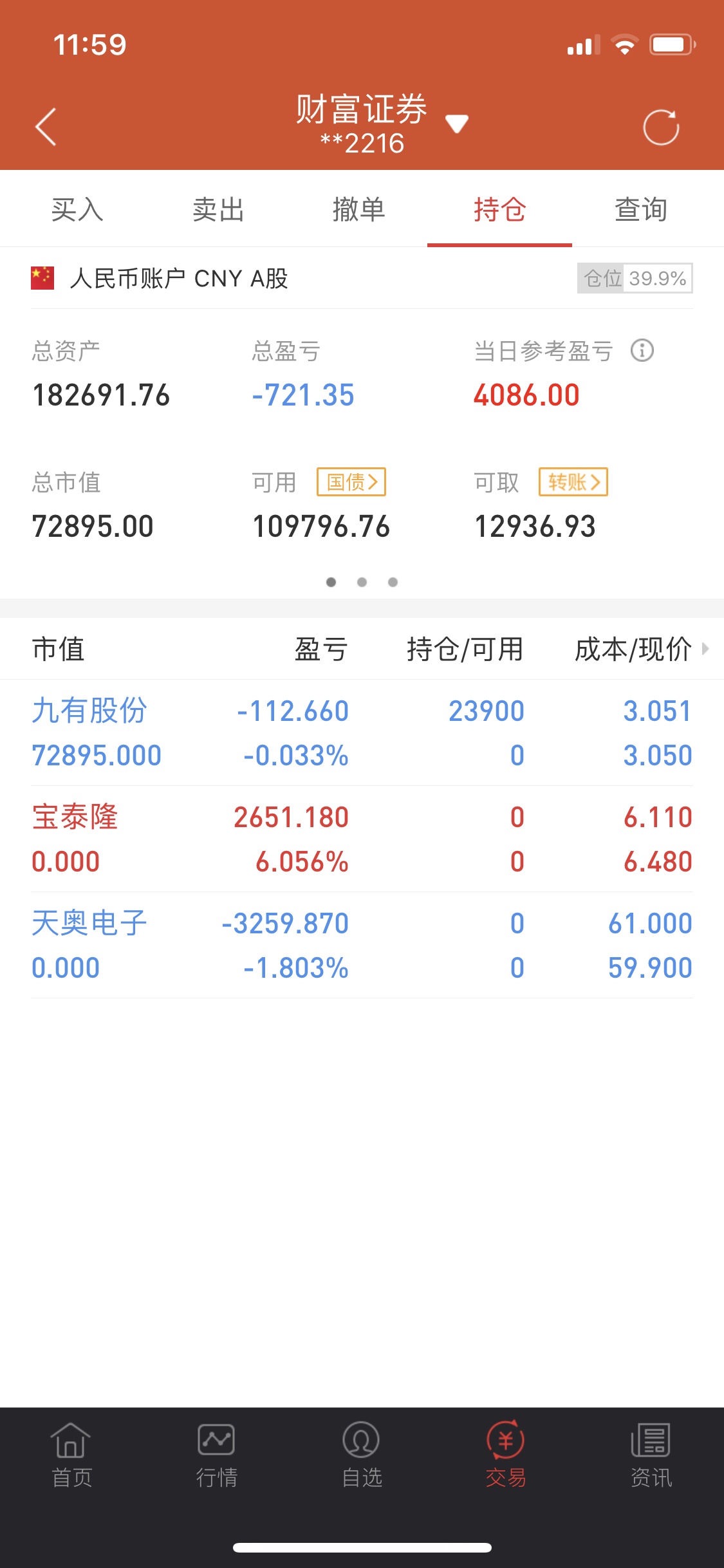Open the 宝泰隆 holding row
The width and height of the screenshot is (724, 1568).
pos(362,839)
